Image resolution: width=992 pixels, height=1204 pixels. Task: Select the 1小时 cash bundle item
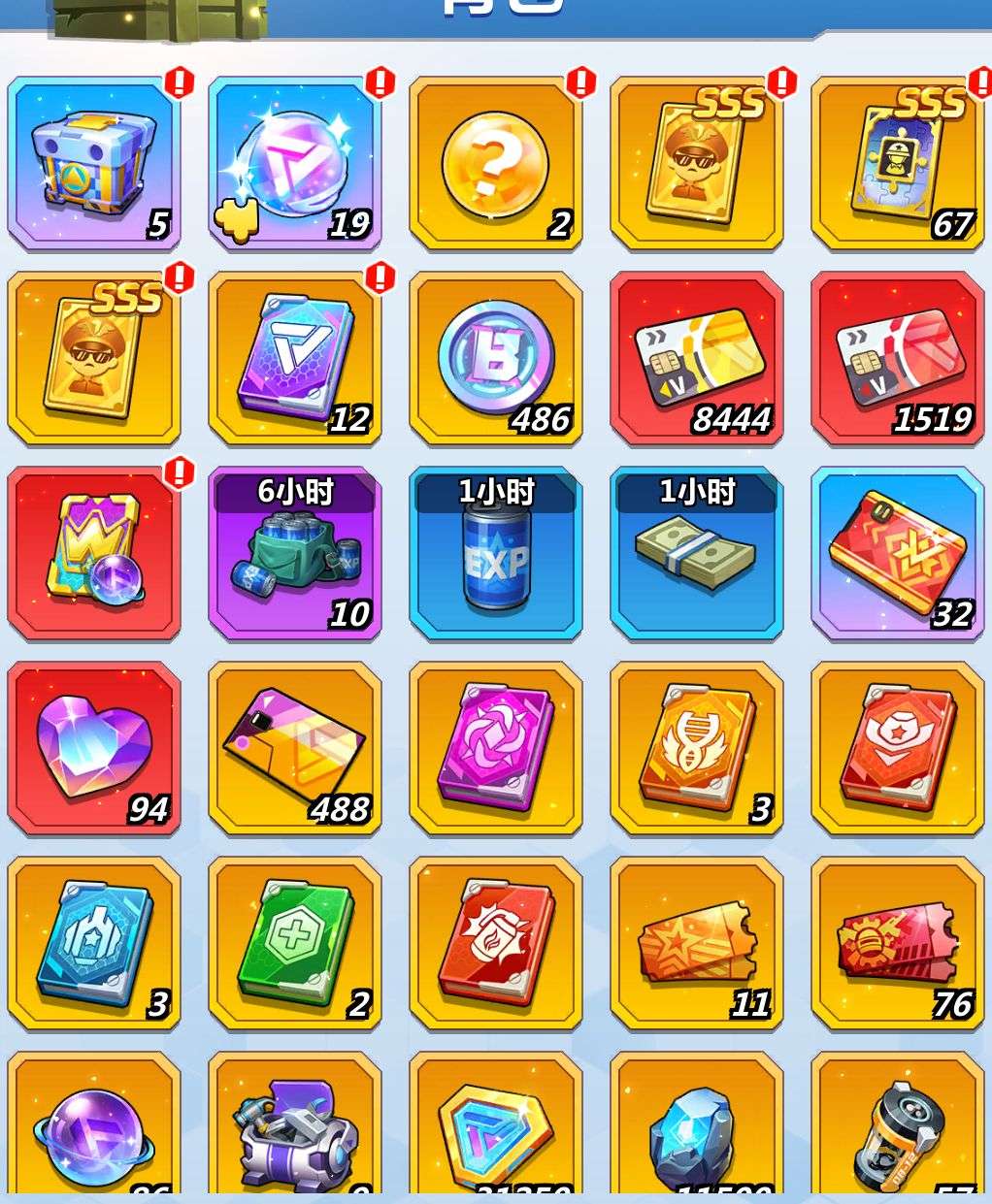(x=697, y=554)
